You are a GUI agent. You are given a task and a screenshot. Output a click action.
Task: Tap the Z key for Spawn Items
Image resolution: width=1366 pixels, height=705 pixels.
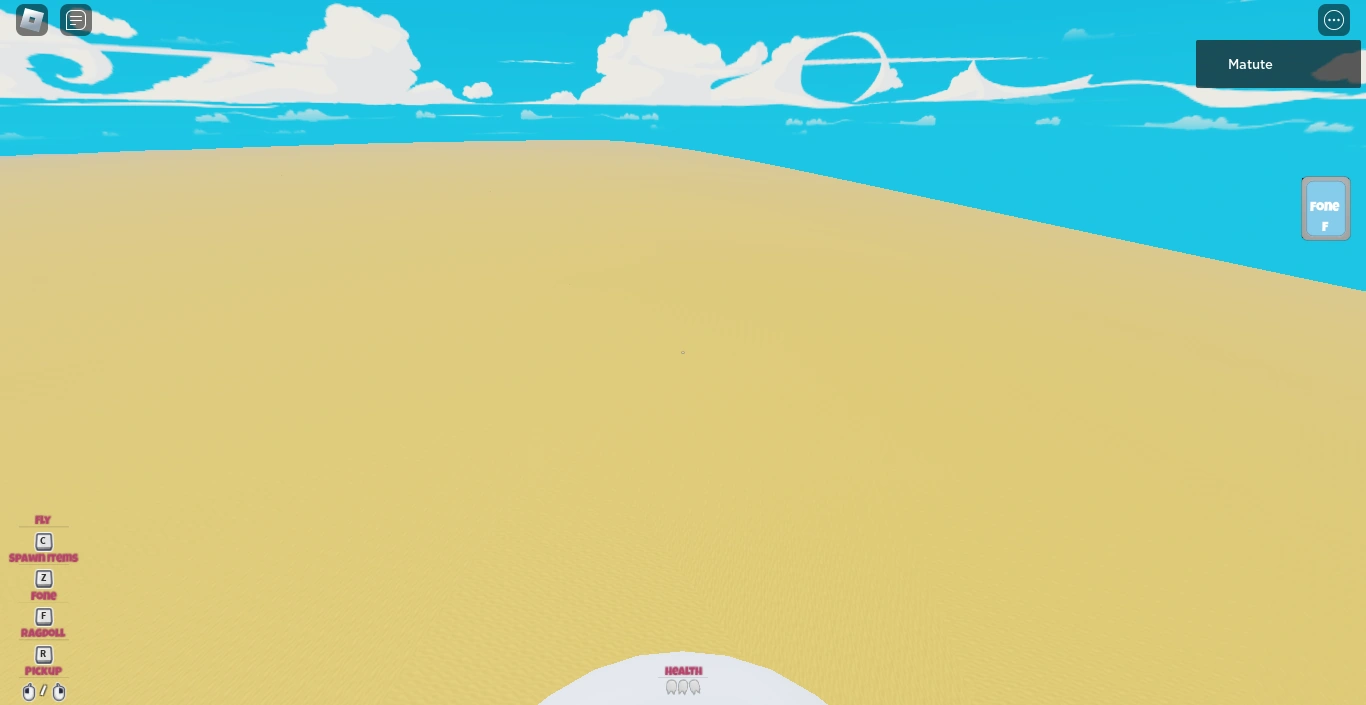[43, 578]
